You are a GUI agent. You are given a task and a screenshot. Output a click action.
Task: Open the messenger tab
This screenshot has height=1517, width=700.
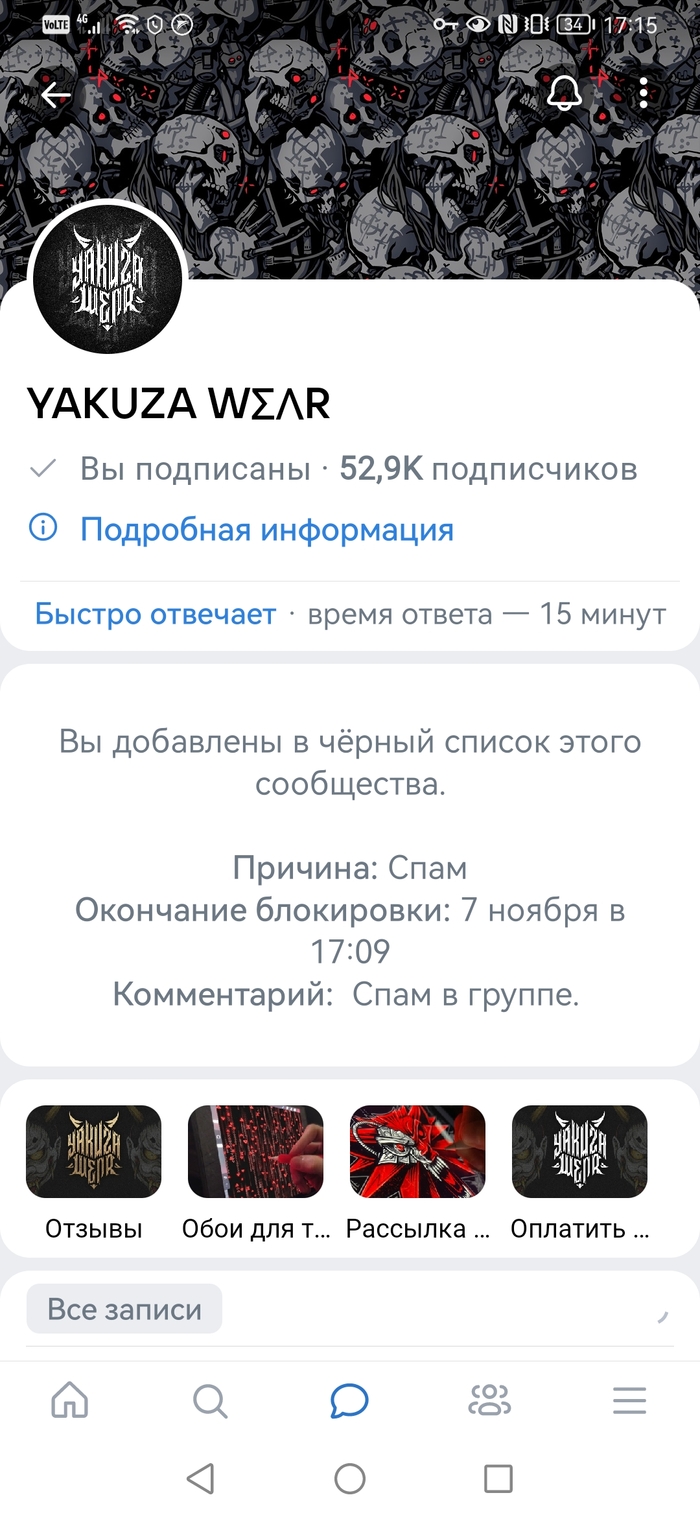click(x=349, y=1401)
